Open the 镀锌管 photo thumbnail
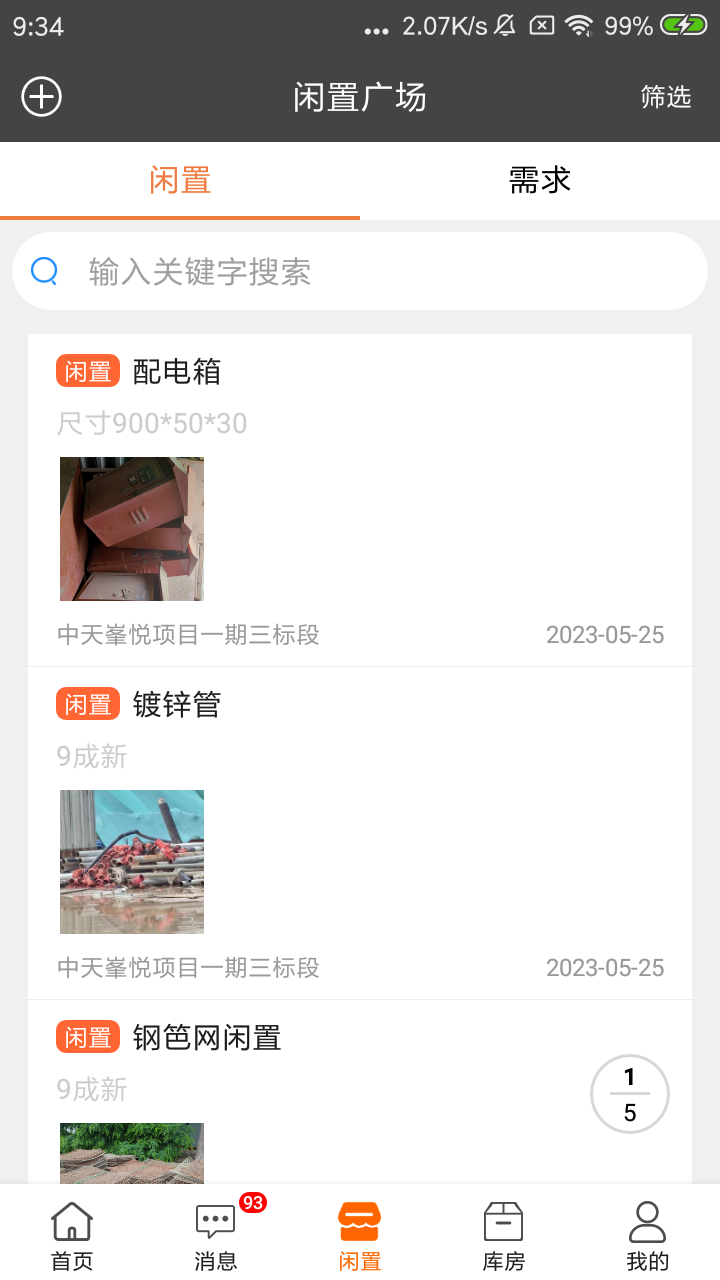Image resolution: width=720 pixels, height=1280 pixels. [131, 861]
